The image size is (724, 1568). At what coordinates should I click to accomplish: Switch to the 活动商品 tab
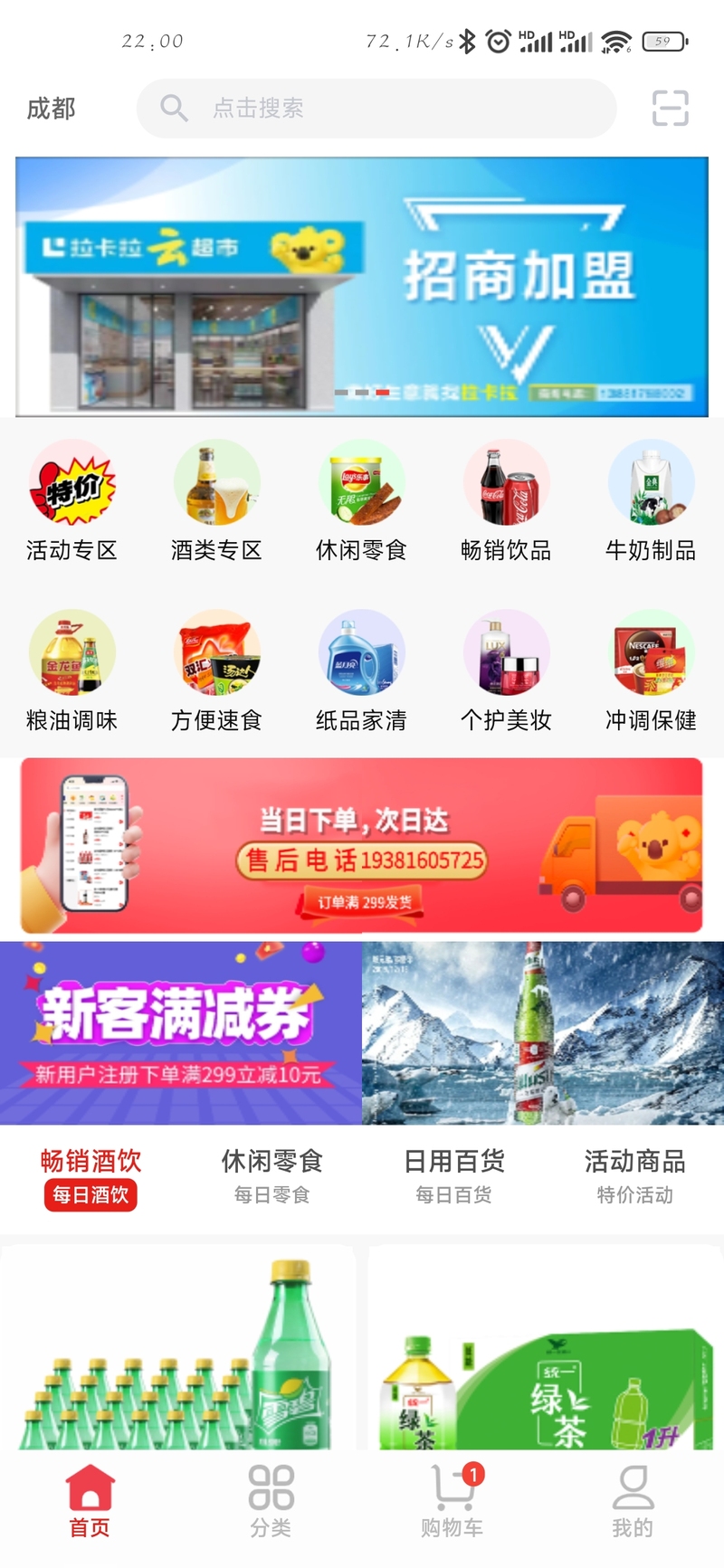634,1175
